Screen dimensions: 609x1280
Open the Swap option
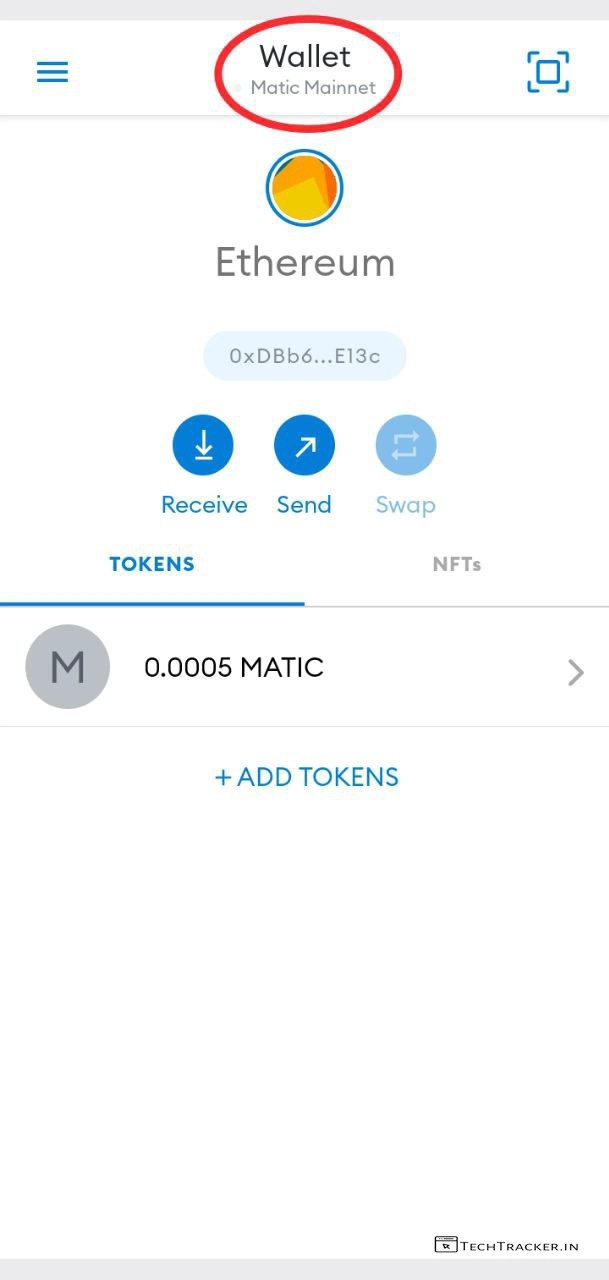[405, 445]
